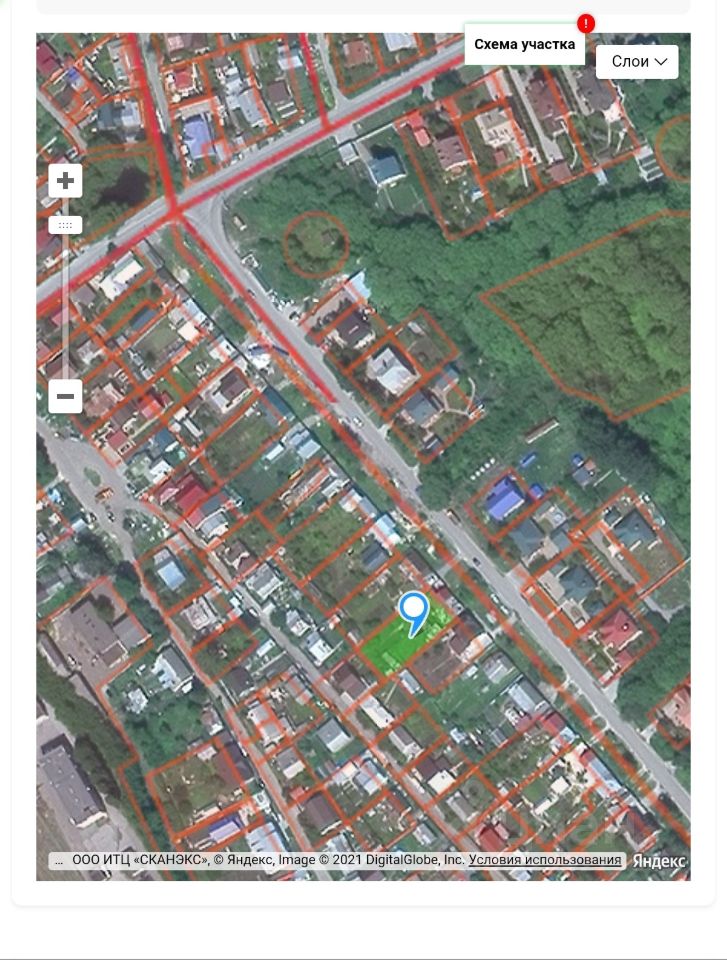Screen dimensions: 727x960
Task: Tap the zoom slider handle
Action: pyautogui.click(x=65, y=225)
